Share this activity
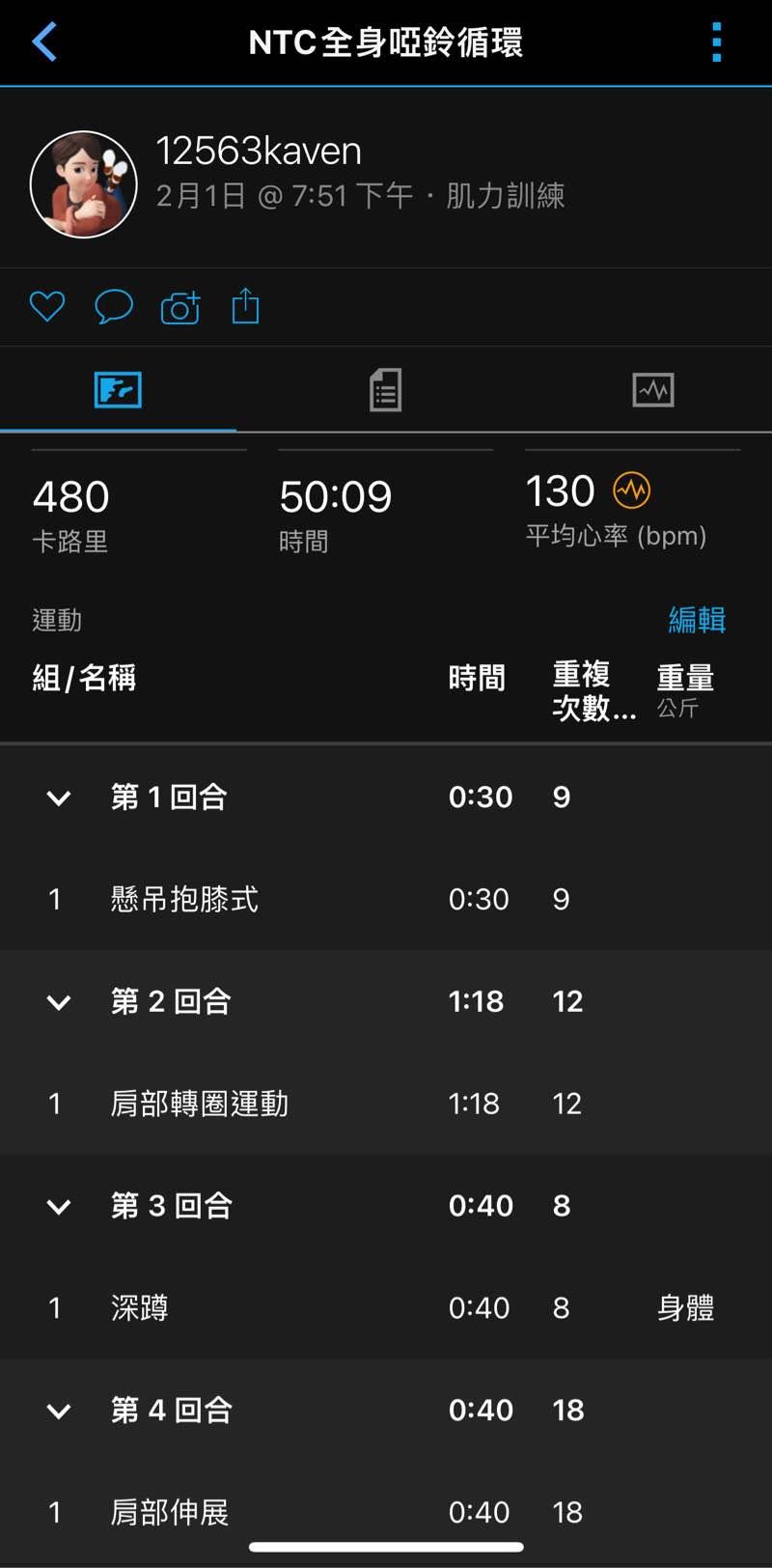The width and height of the screenshot is (772, 1568). pyautogui.click(x=246, y=306)
